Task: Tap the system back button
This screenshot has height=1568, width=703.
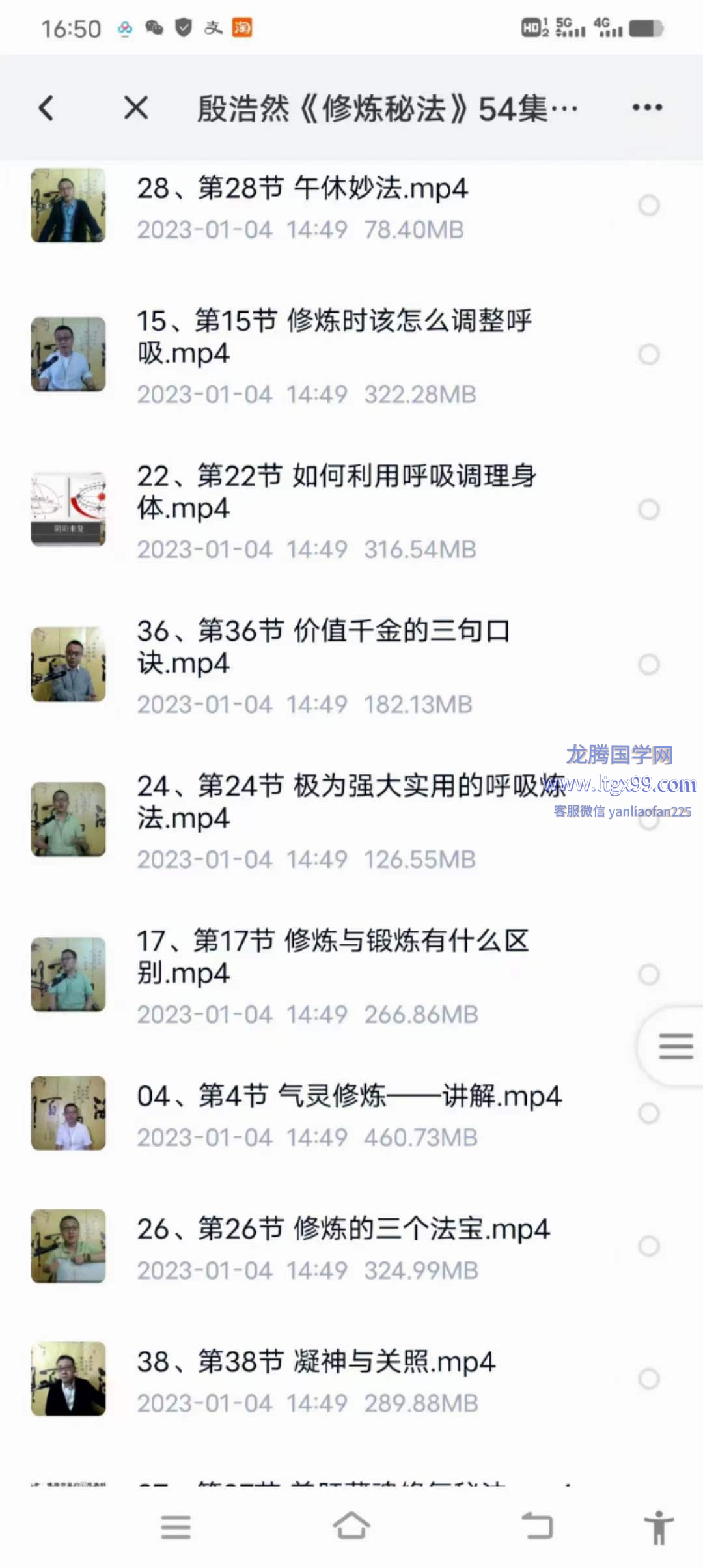Action: pyautogui.click(x=538, y=1526)
